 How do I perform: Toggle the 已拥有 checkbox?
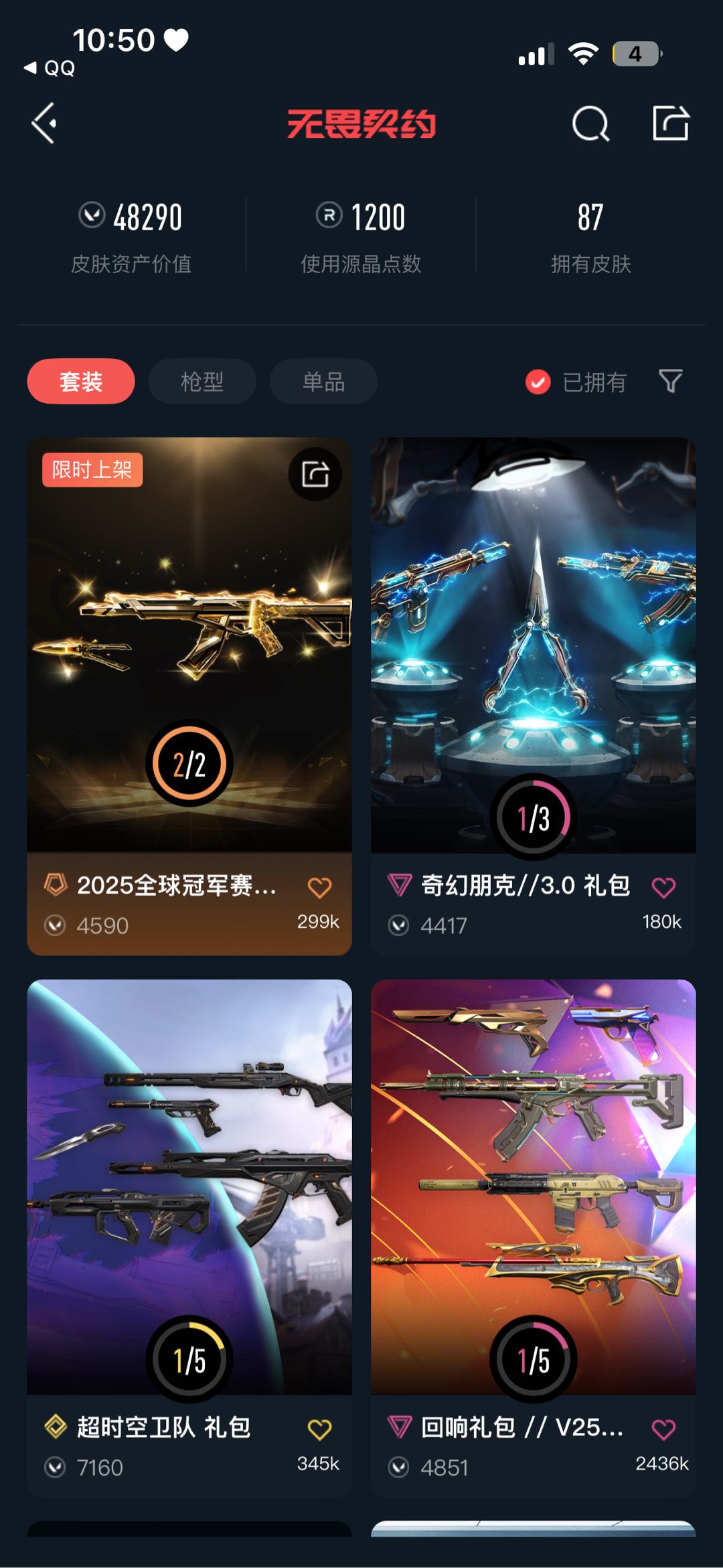click(538, 382)
